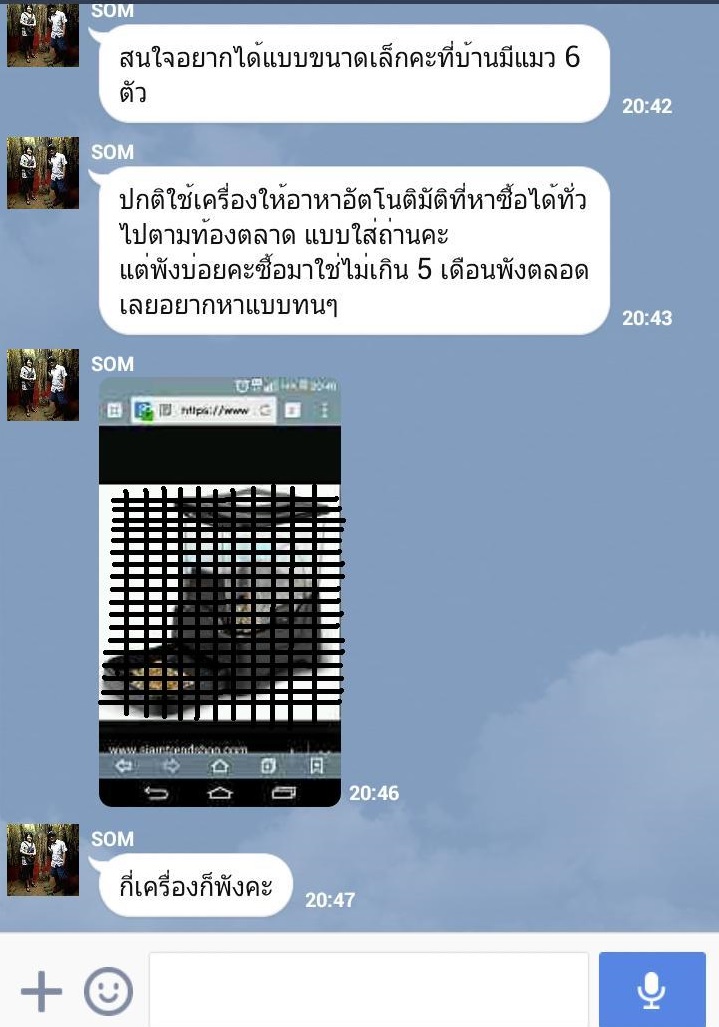Tap the blue microphone voice message button
The height and width of the screenshot is (1027, 719).
pos(652,990)
